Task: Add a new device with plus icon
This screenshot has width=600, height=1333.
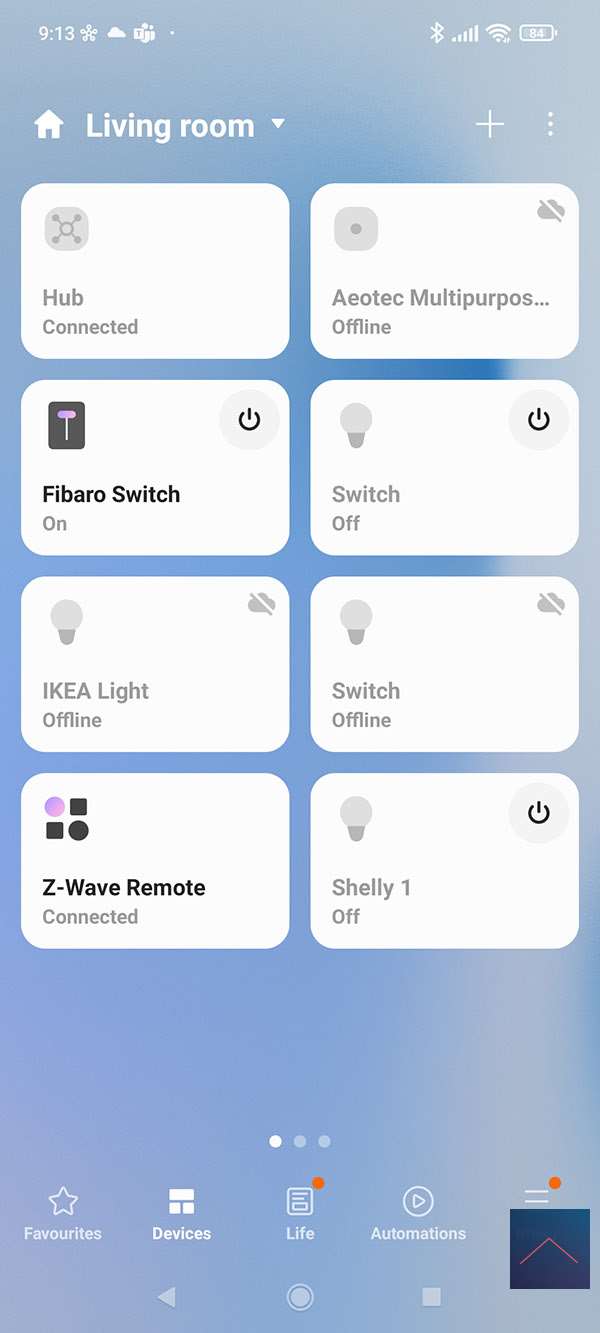Action: 489,125
